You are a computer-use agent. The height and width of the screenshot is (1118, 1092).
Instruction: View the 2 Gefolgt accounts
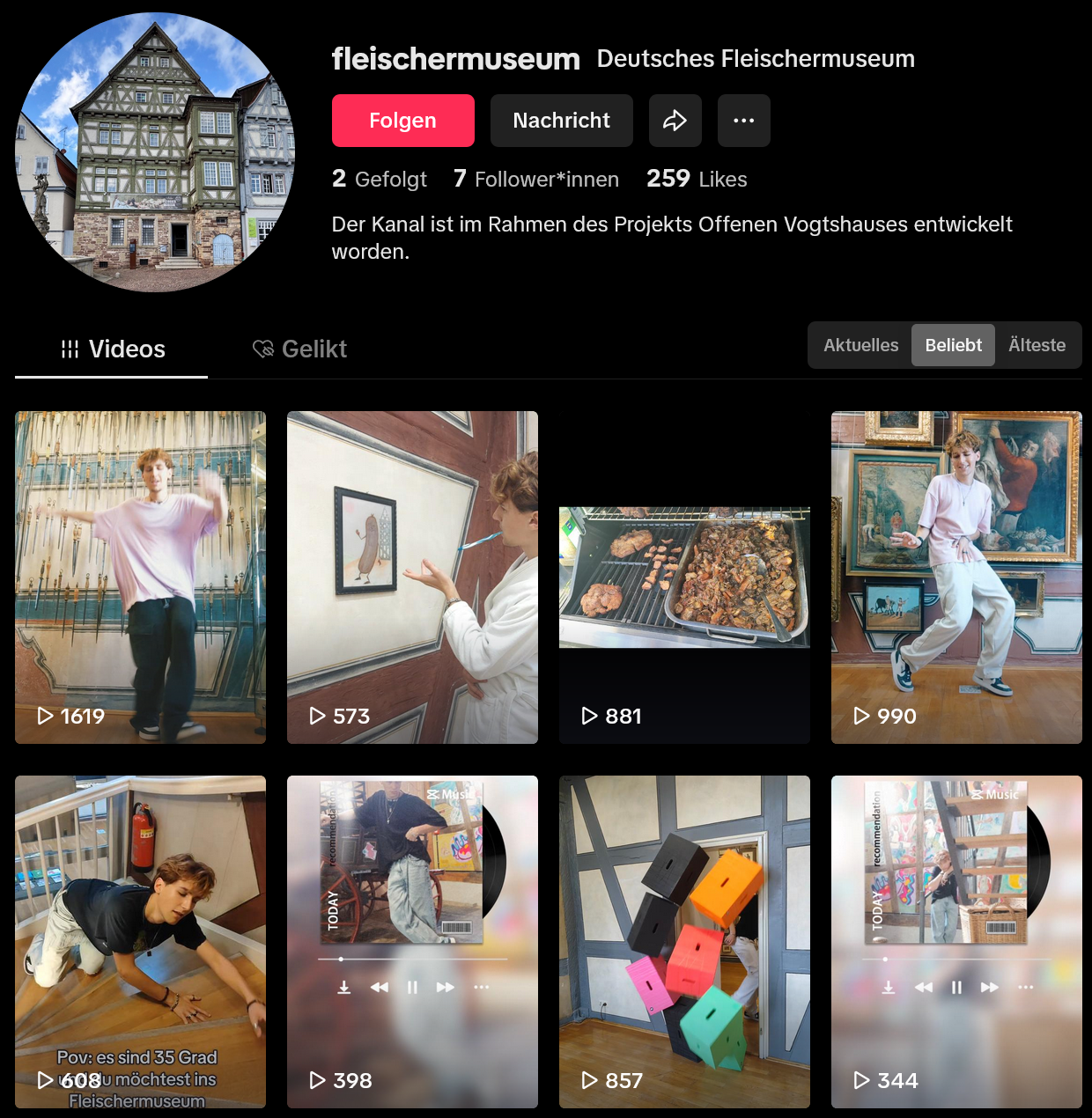(x=380, y=180)
